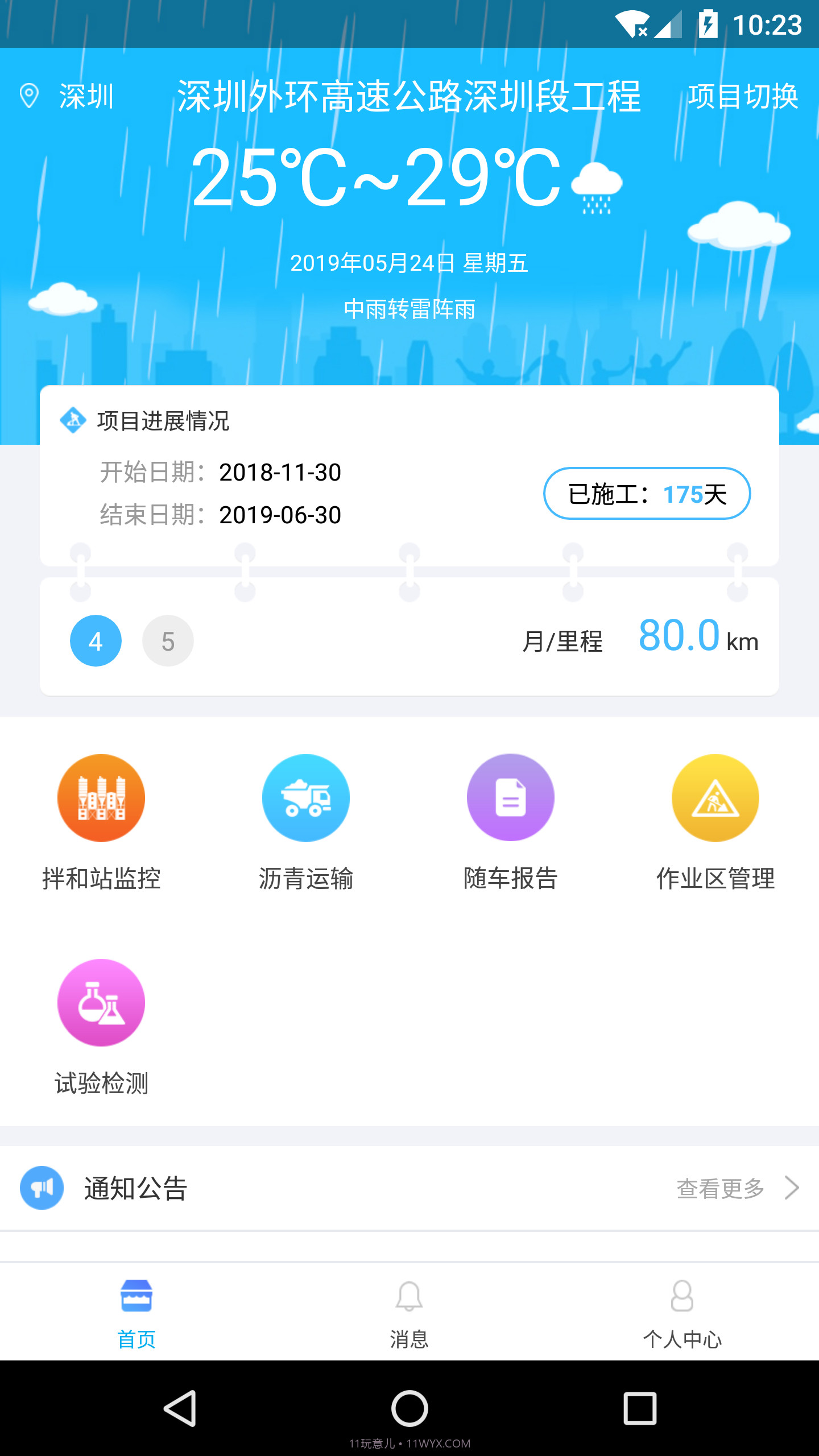Screen dimensions: 819x1456
Task: Tap the 已施工 175天 construction days badge
Action: tap(647, 494)
